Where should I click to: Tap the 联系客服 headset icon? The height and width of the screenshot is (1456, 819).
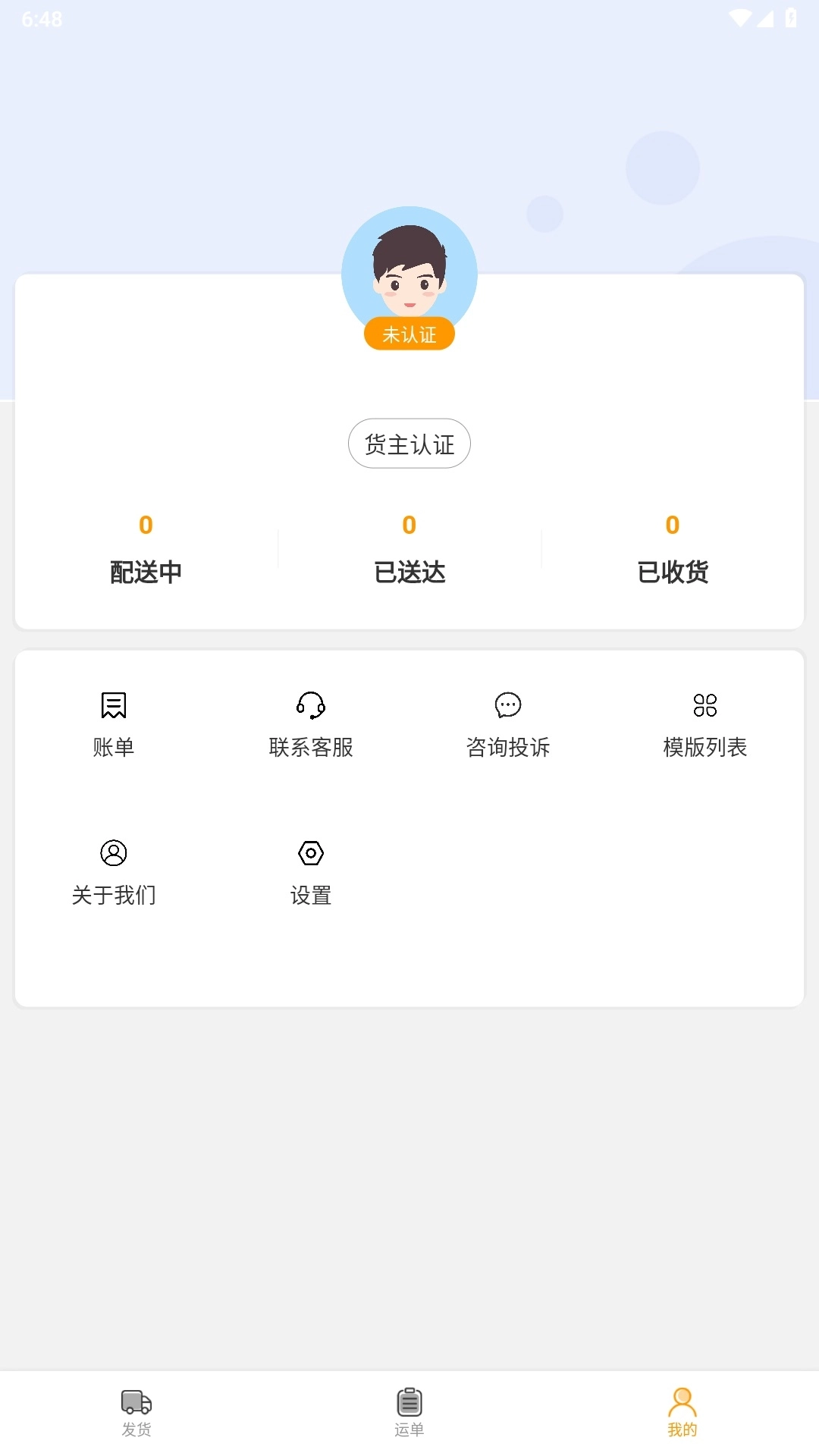pos(309,708)
